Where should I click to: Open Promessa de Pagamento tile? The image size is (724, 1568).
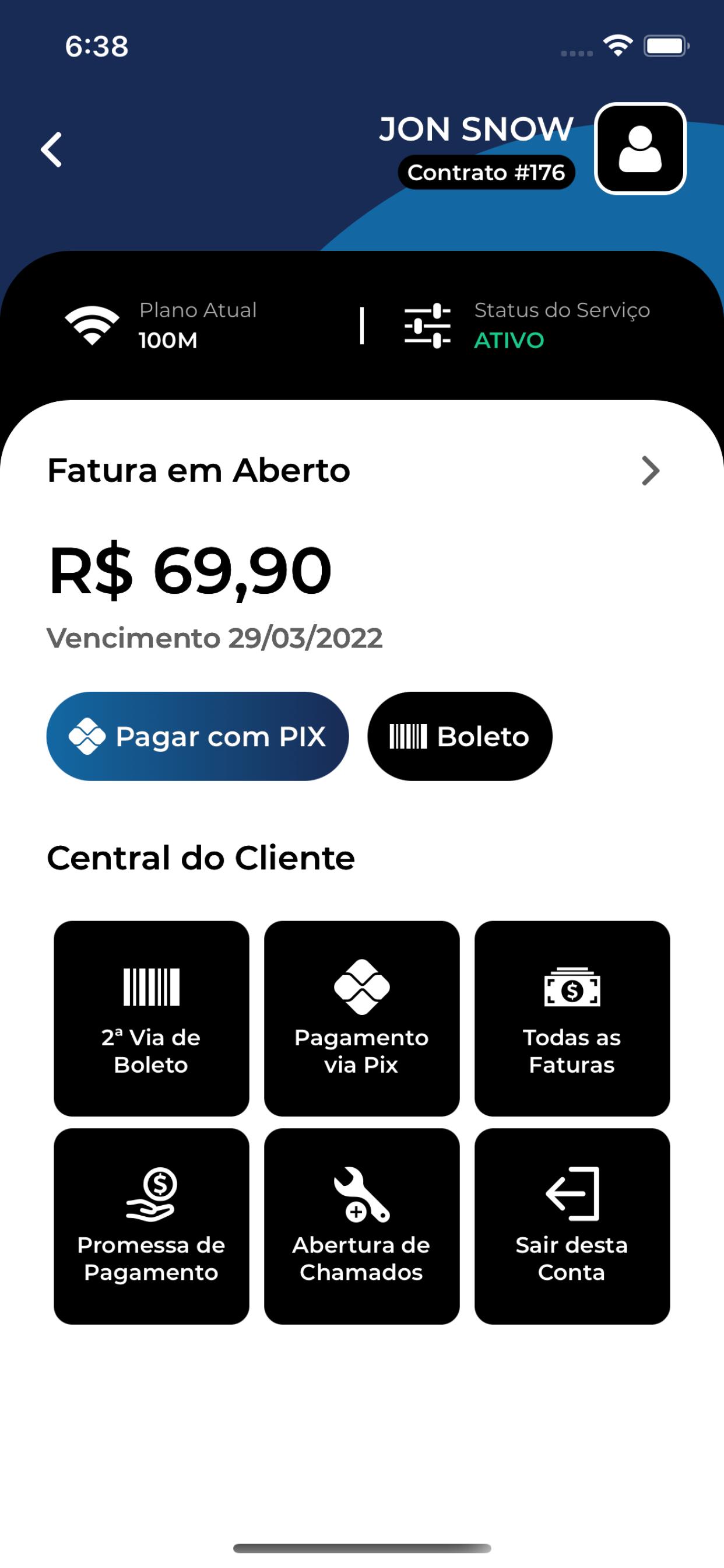click(152, 1227)
